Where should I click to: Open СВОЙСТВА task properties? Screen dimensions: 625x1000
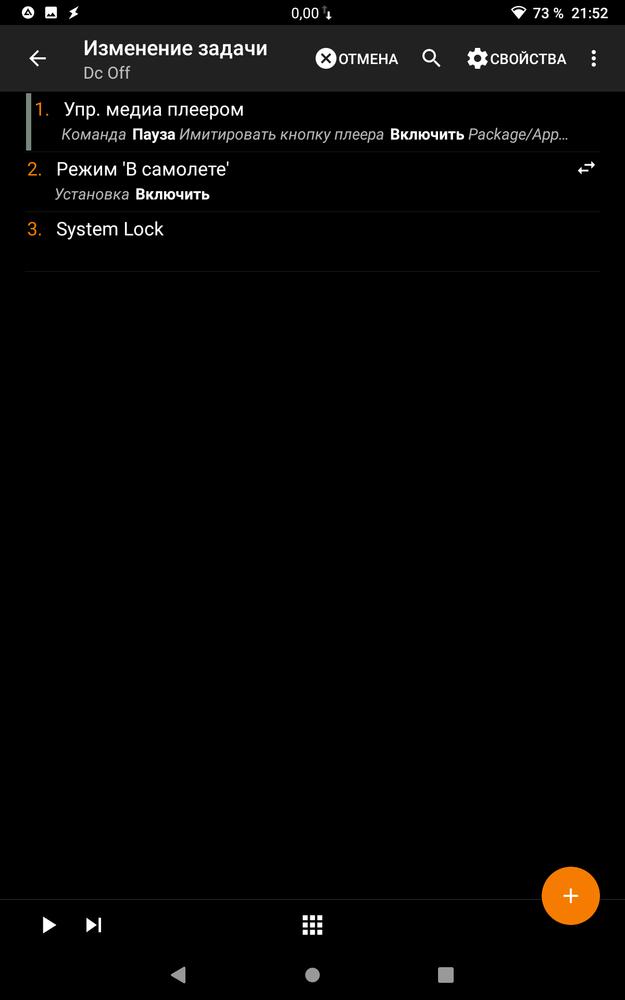pyautogui.click(x=516, y=59)
